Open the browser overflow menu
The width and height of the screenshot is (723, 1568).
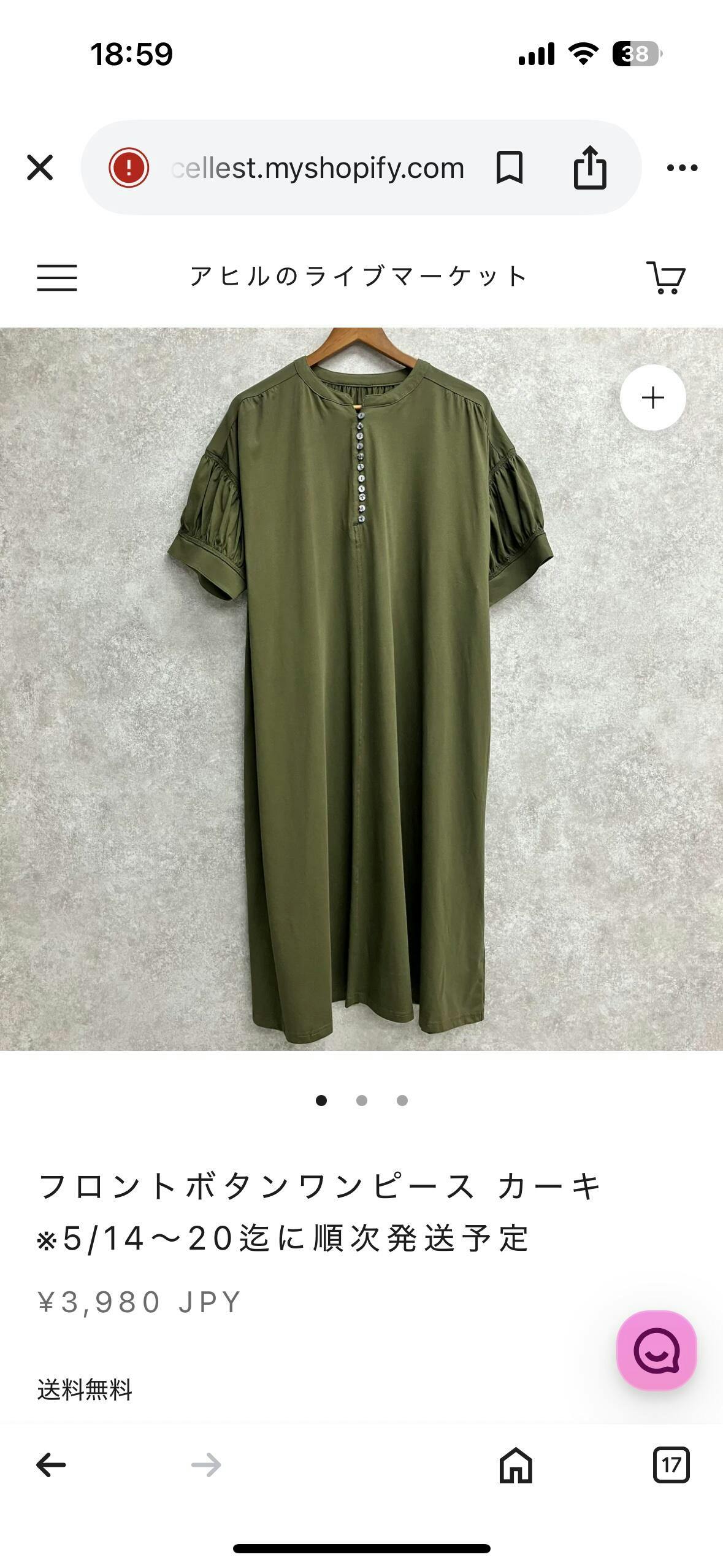tap(682, 167)
